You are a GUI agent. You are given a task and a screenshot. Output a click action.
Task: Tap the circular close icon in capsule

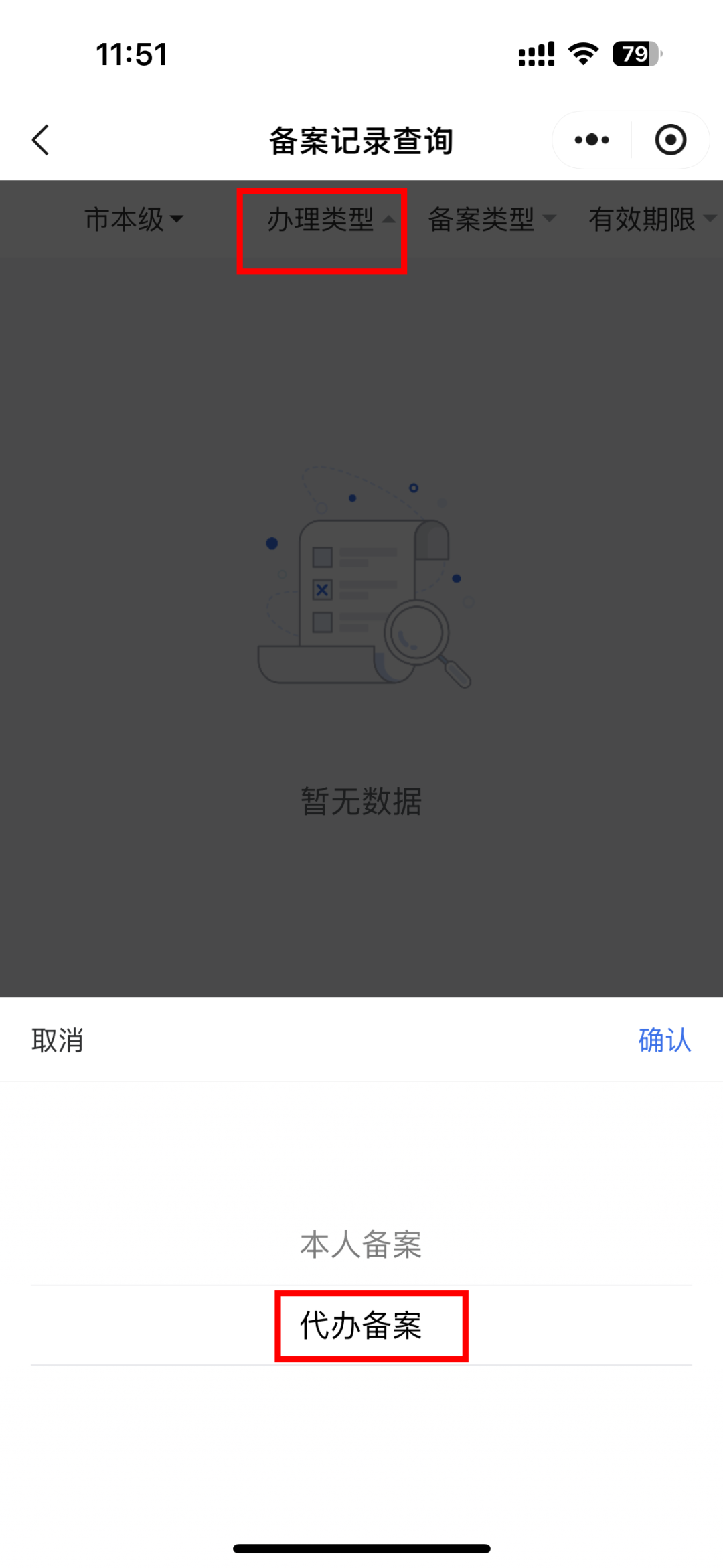(671, 139)
